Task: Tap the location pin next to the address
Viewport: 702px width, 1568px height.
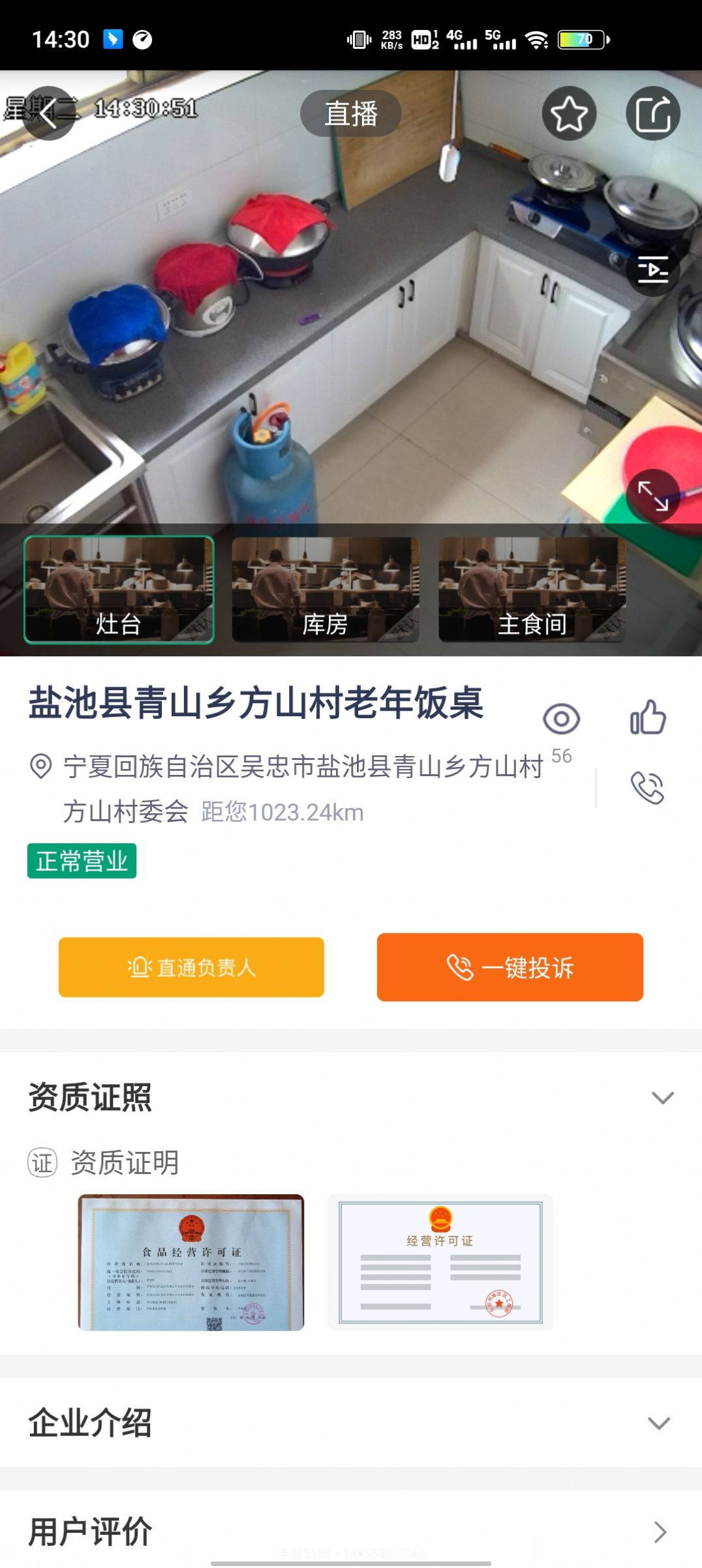Action: coord(39,766)
